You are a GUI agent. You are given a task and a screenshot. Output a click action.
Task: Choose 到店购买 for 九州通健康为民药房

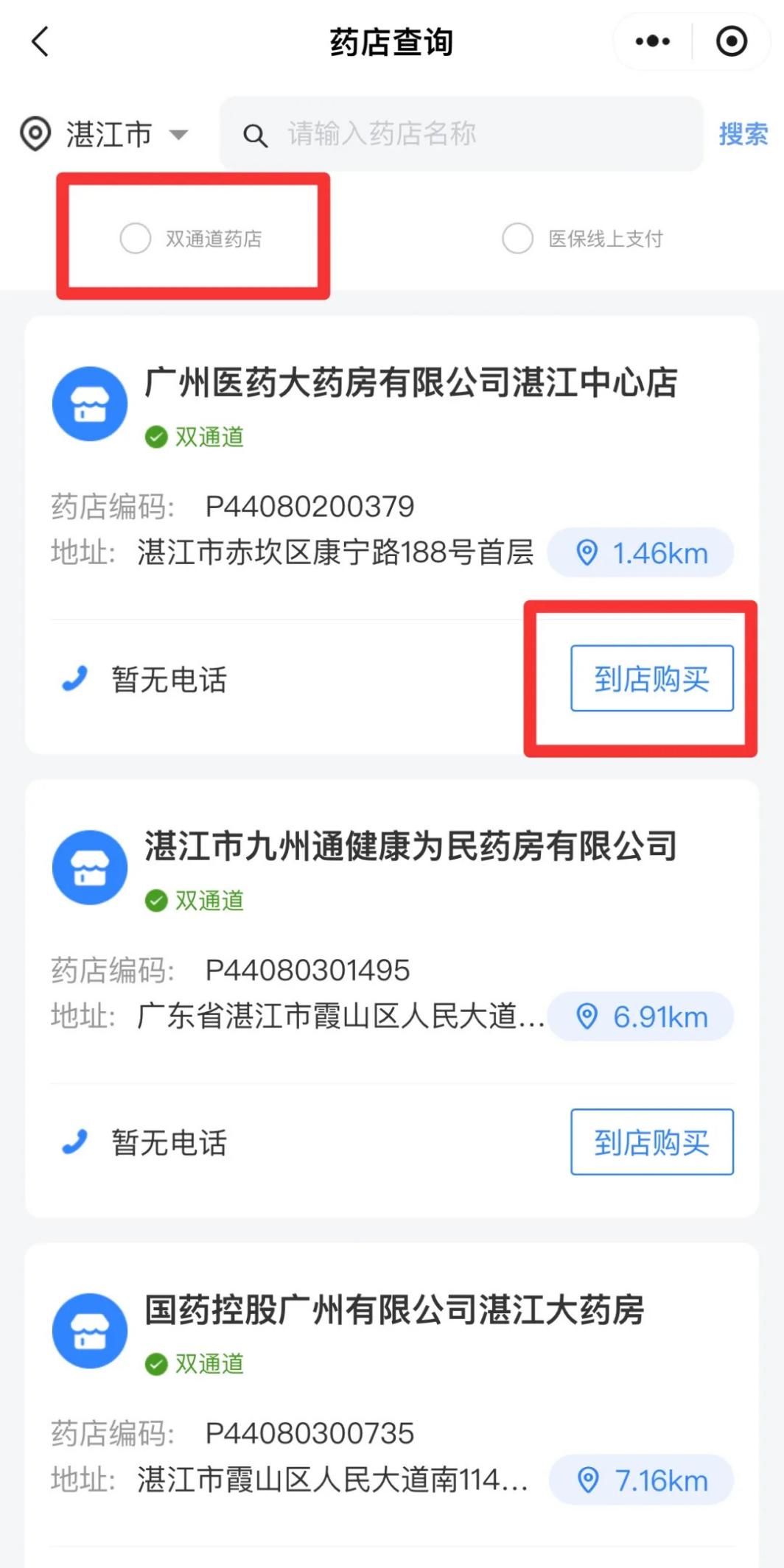pos(651,1142)
